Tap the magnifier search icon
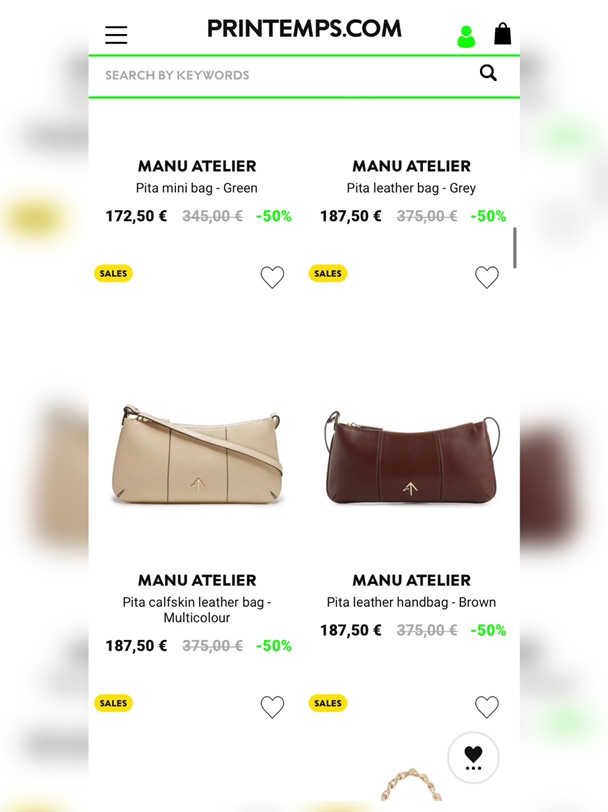This screenshot has width=608, height=812. click(x=488, y=73)
